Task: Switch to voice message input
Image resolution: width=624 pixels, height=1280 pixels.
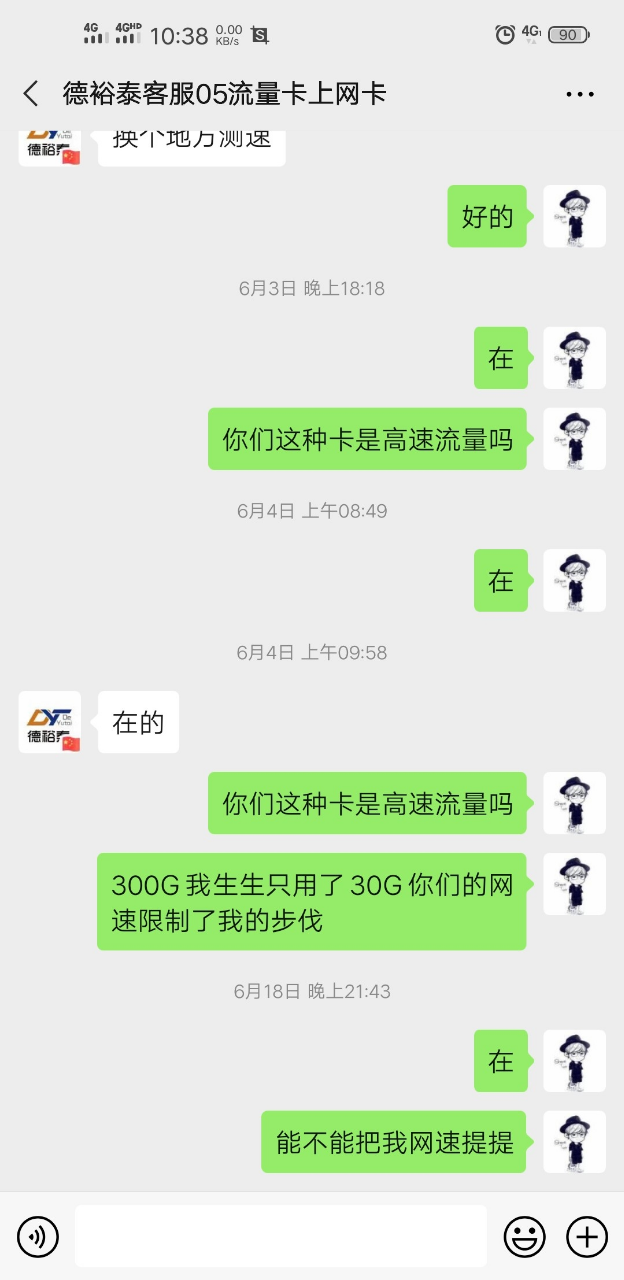Action: pyautogui.click(x=38, y=1237)
